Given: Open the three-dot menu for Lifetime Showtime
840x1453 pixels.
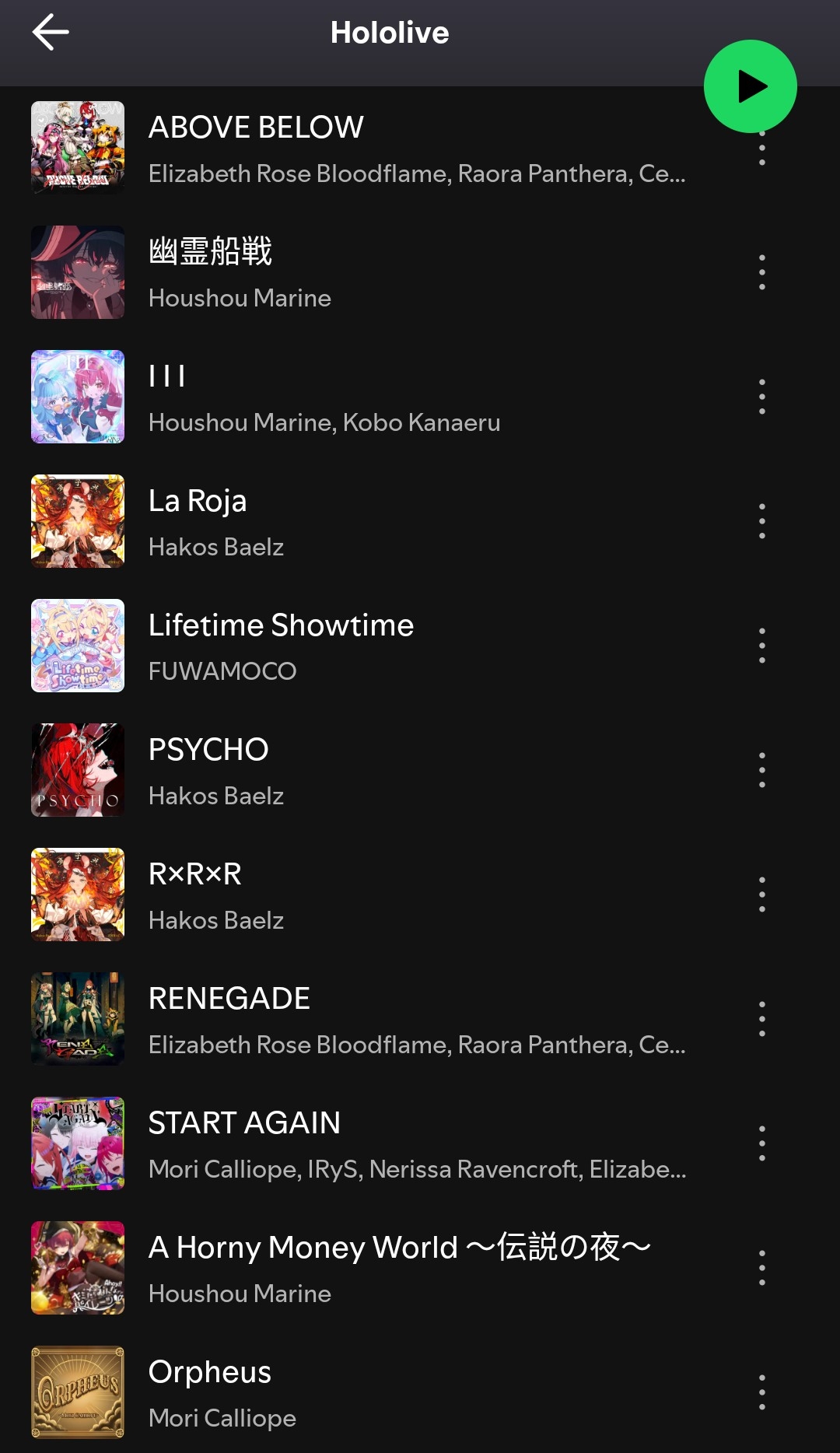Looking at the screenshot, I should tap(761, 646).
